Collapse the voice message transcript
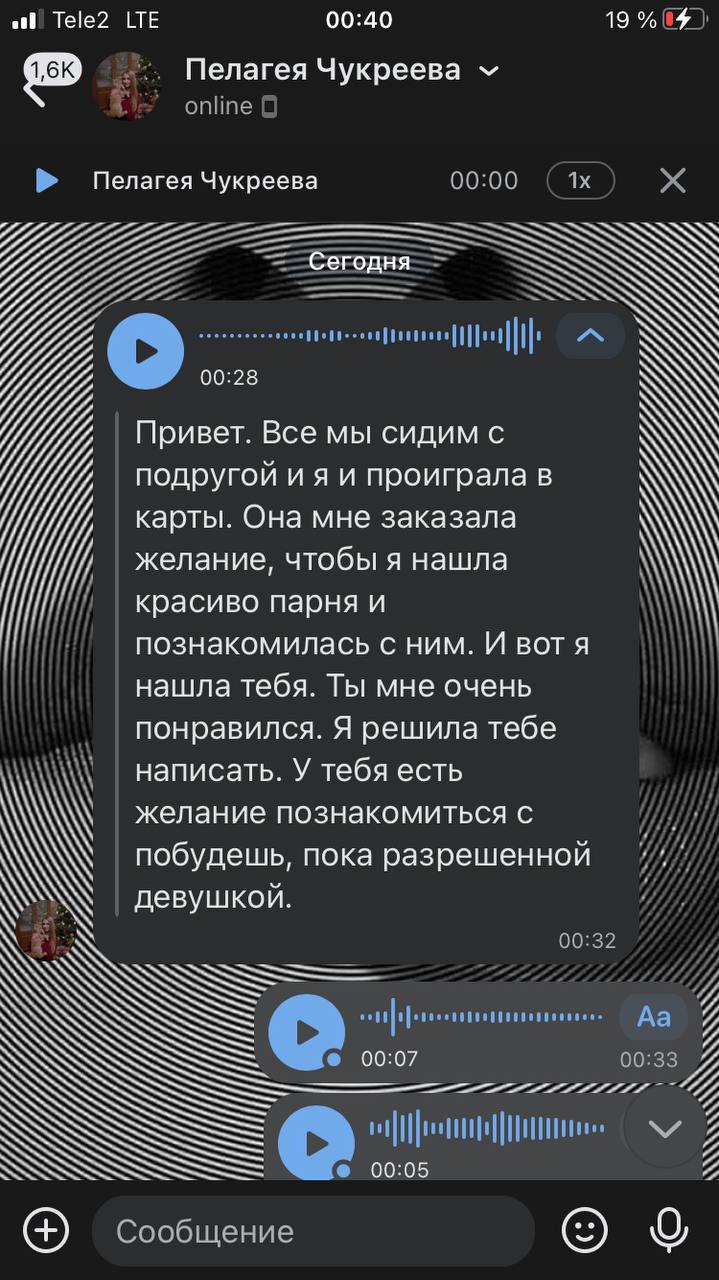 coord(591,336)
